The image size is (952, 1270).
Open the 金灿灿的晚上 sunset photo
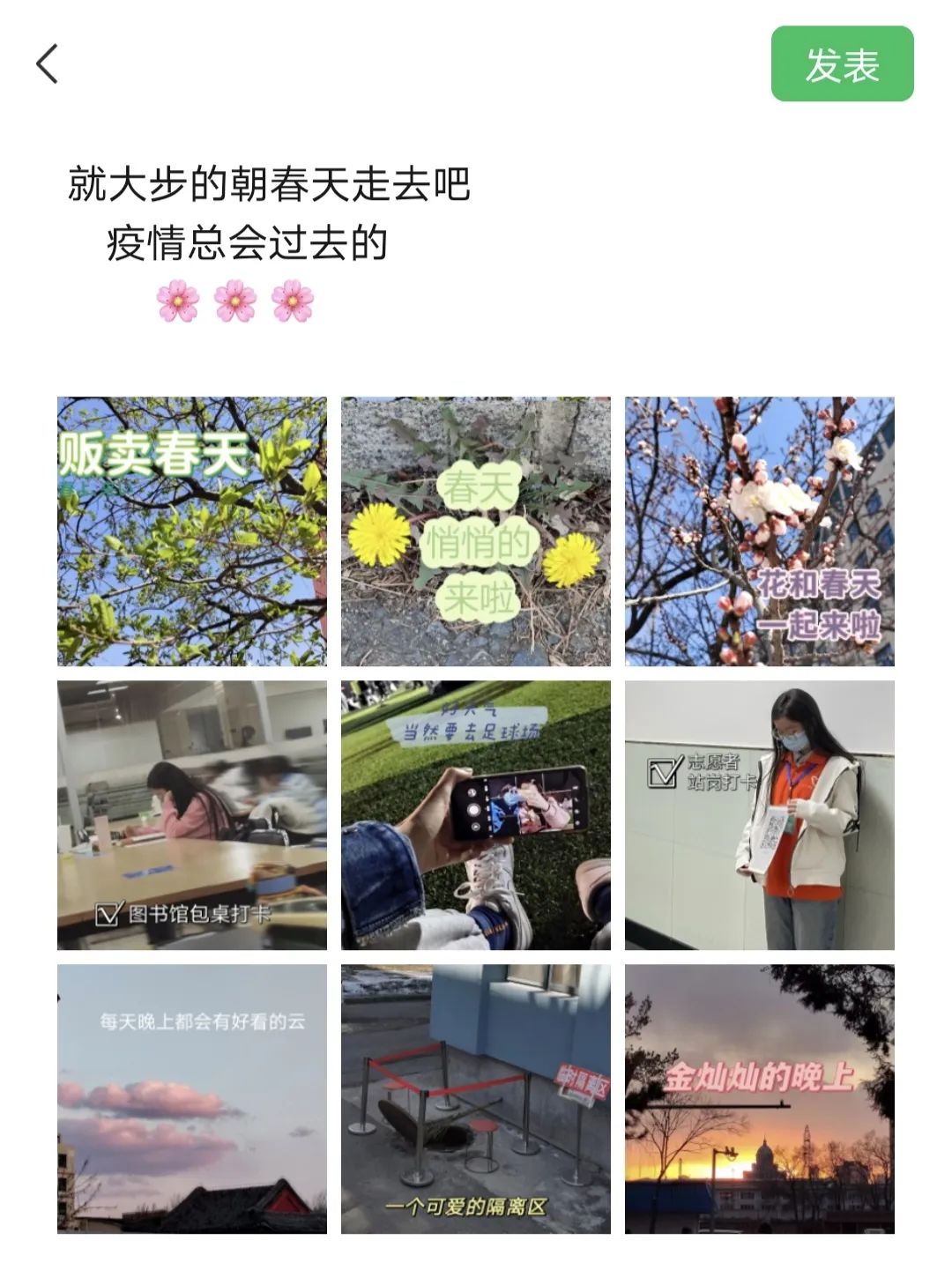[x=759, y=1099]
